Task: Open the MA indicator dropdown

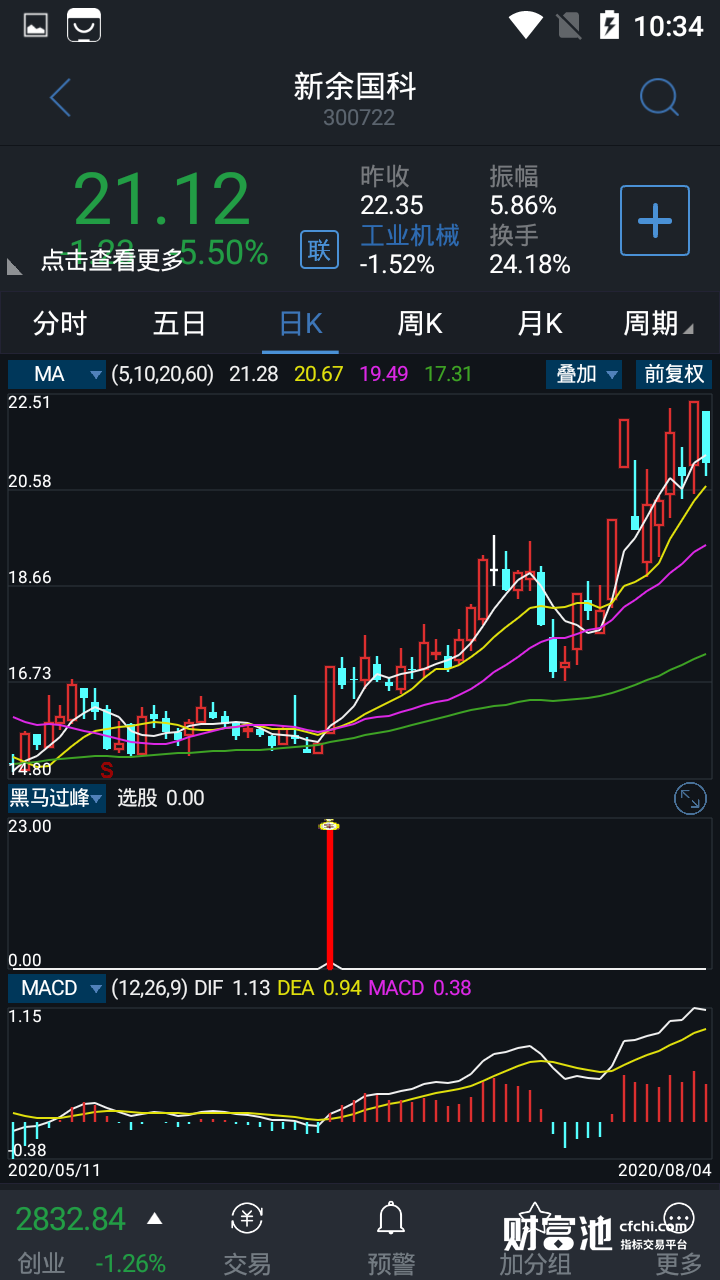Action: point(57,374)
